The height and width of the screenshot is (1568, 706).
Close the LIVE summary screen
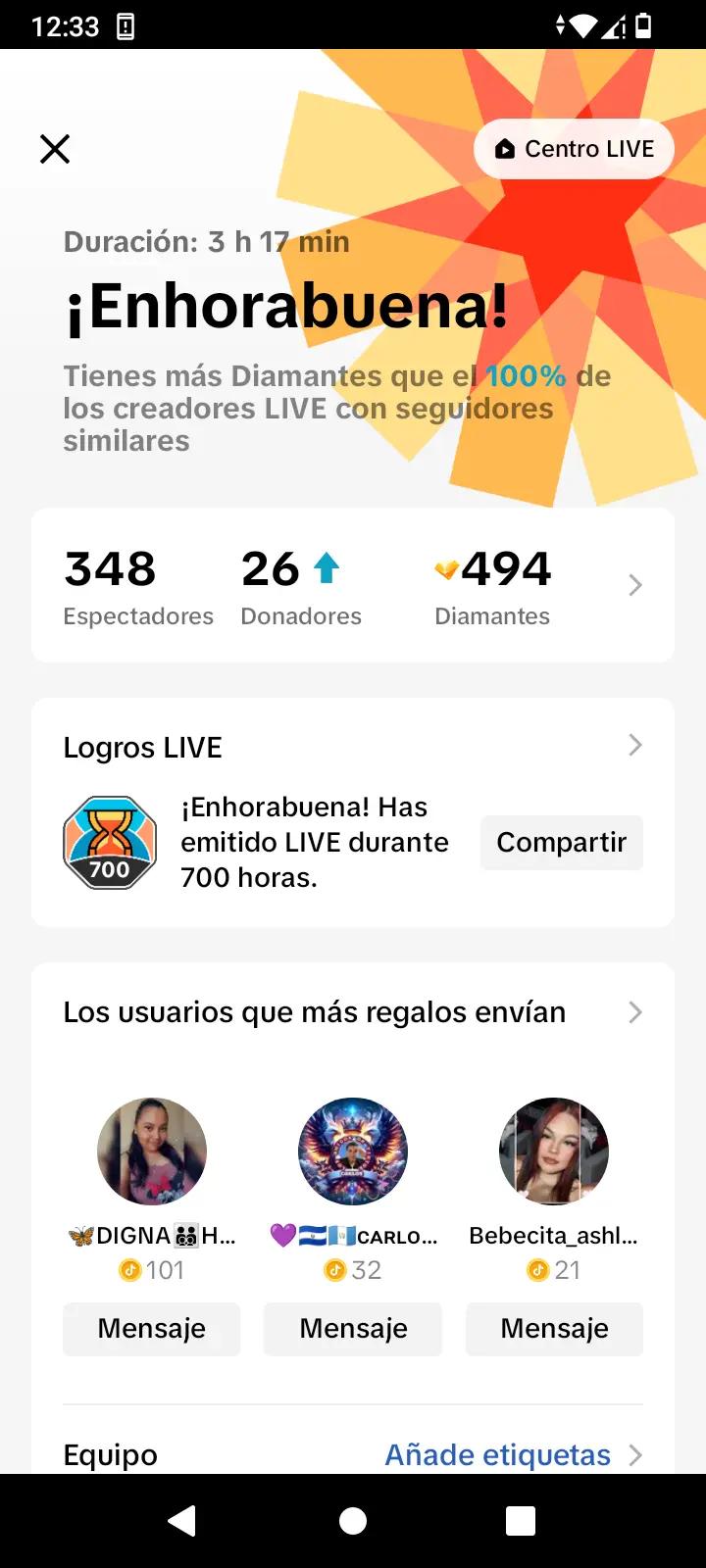coord(55,149)
